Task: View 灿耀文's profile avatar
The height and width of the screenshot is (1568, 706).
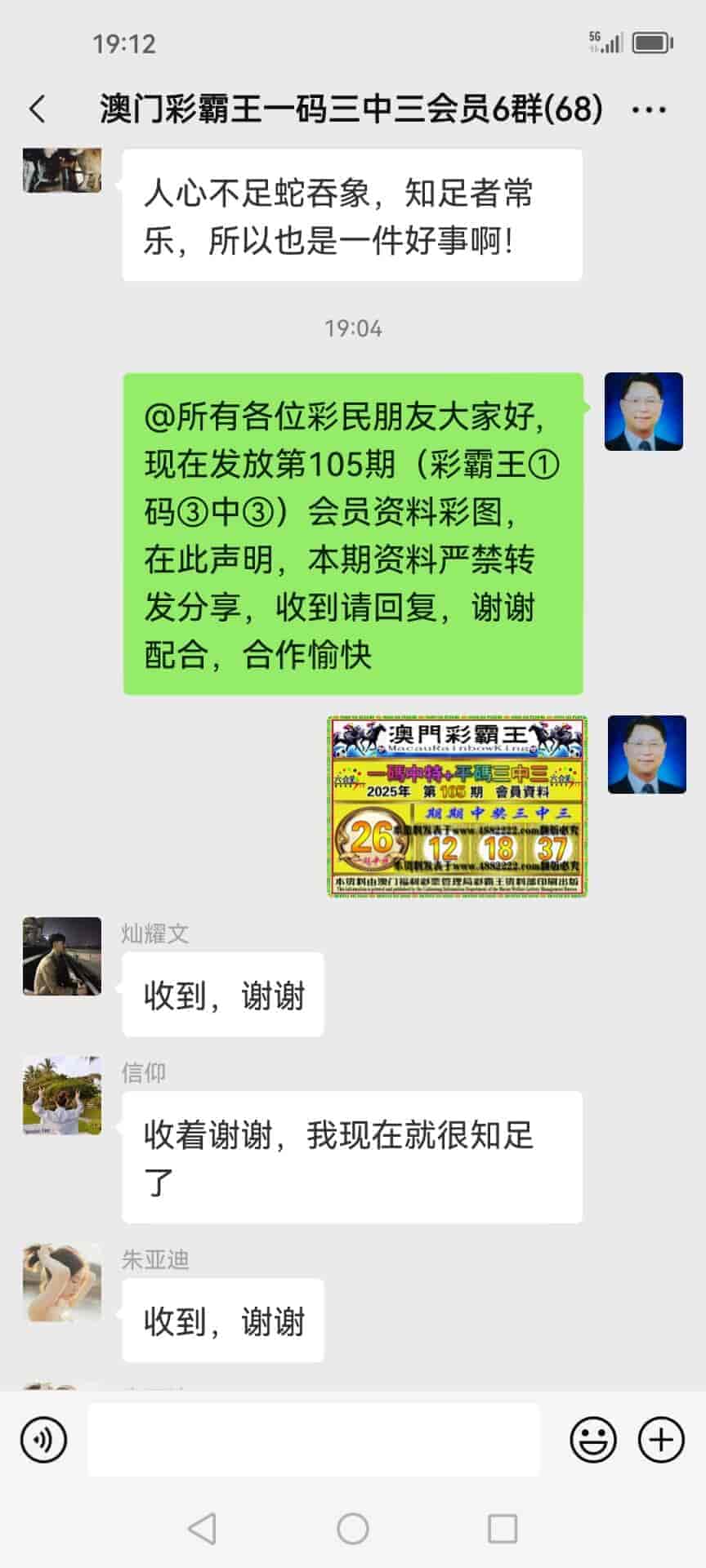Action: 62,955
